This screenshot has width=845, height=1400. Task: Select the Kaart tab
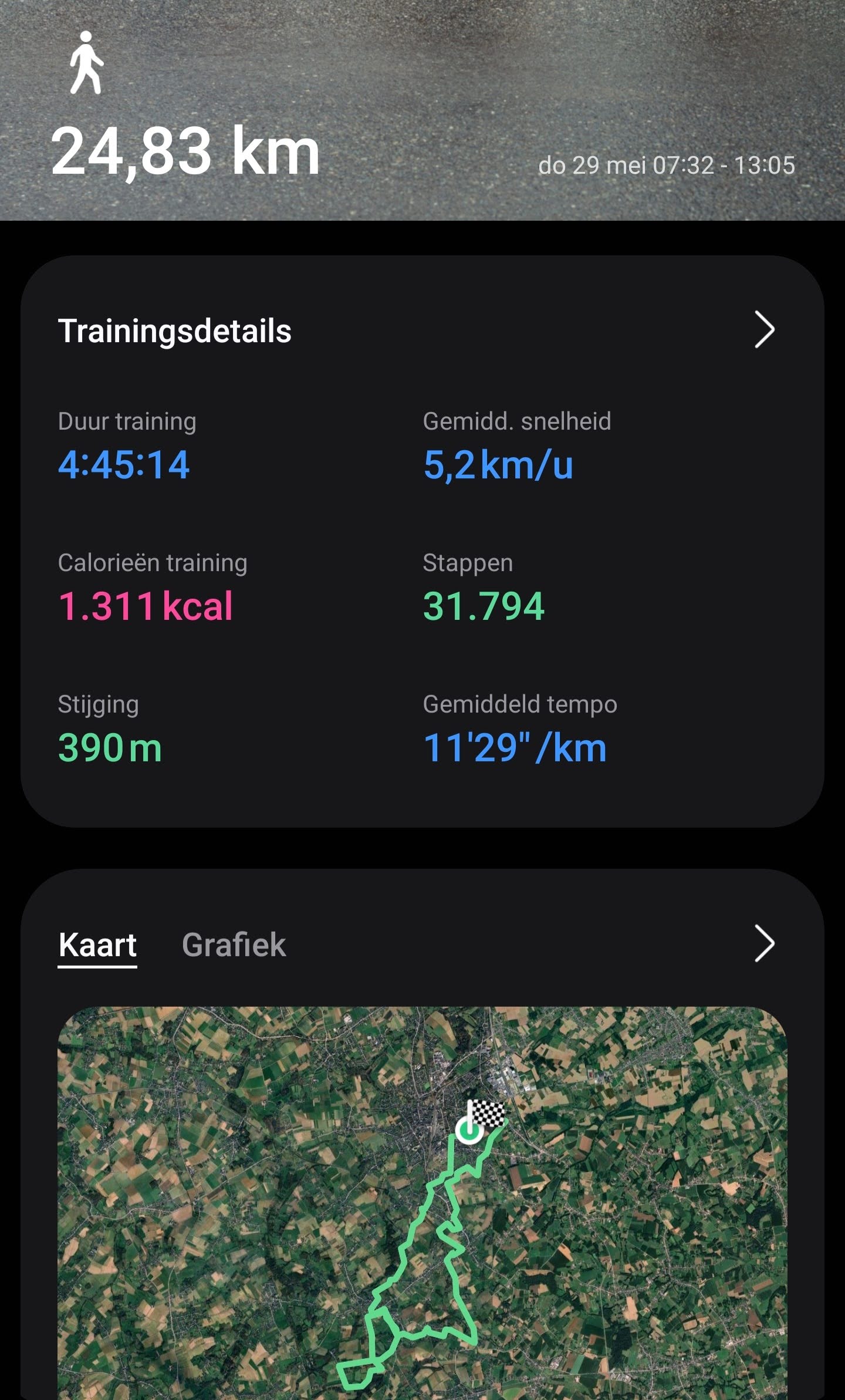tap(97, 944)
